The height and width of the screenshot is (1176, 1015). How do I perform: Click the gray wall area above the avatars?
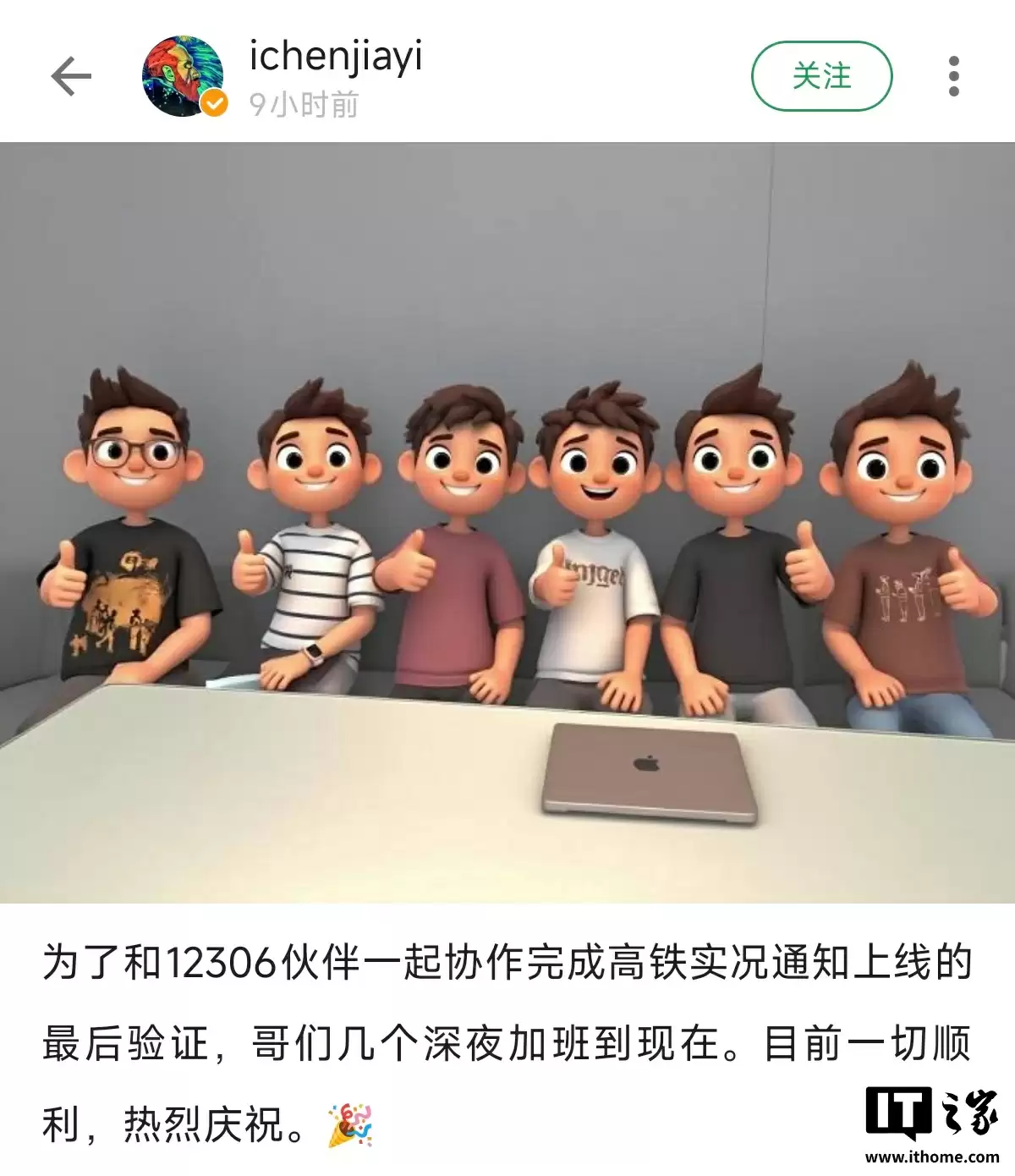pos(507,254)
